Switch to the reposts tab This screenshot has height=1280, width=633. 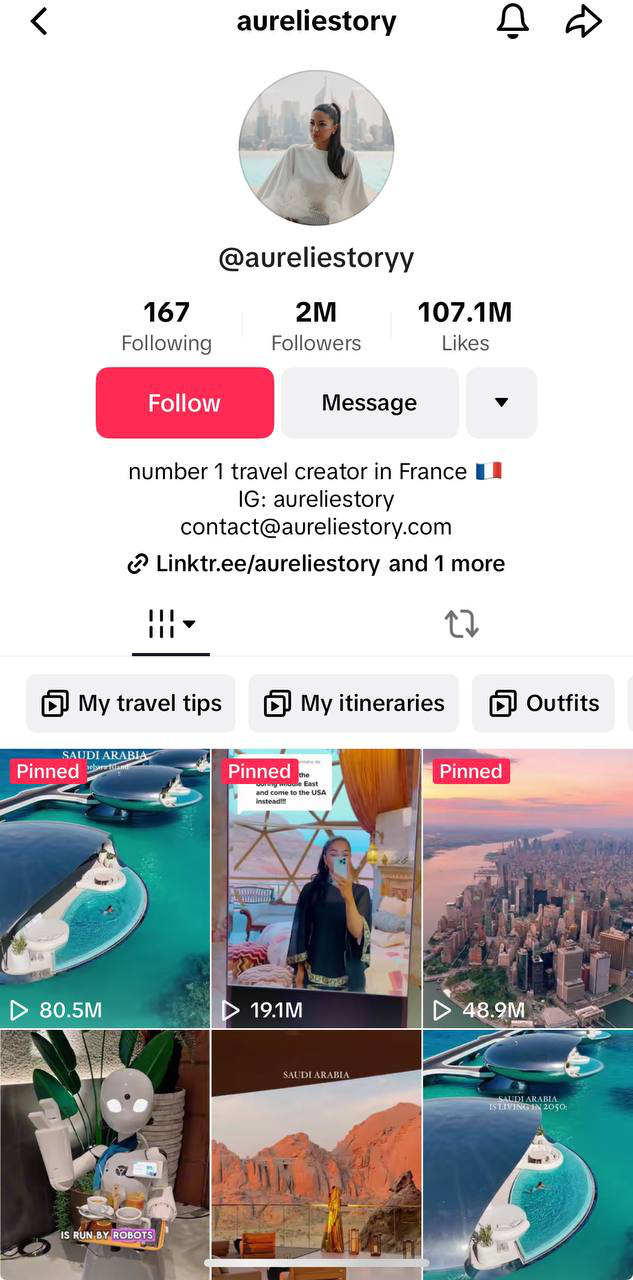click(461, 625)
